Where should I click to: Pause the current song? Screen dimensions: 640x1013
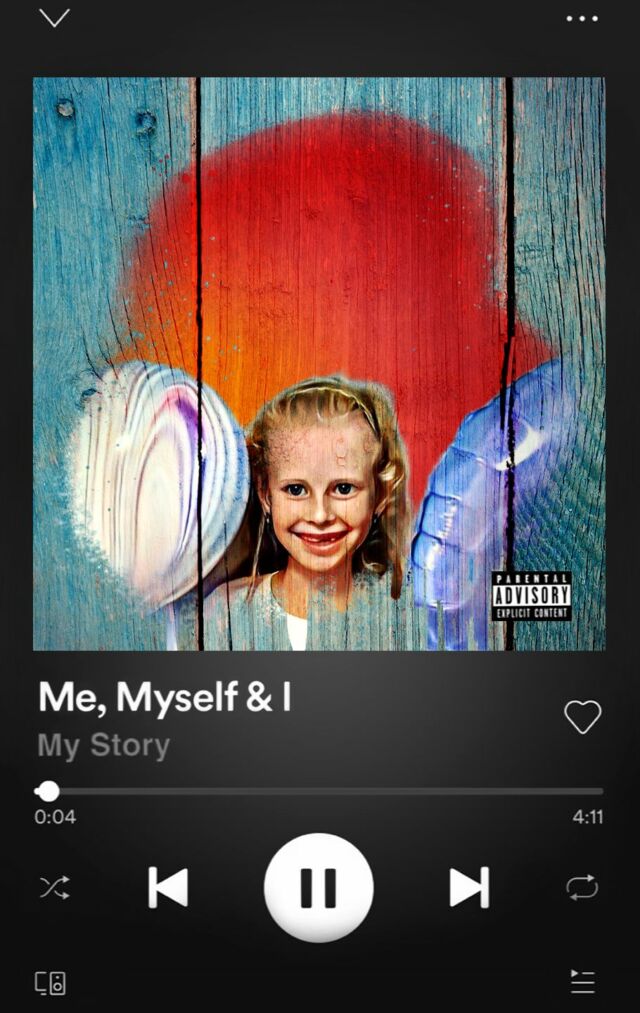318,887
